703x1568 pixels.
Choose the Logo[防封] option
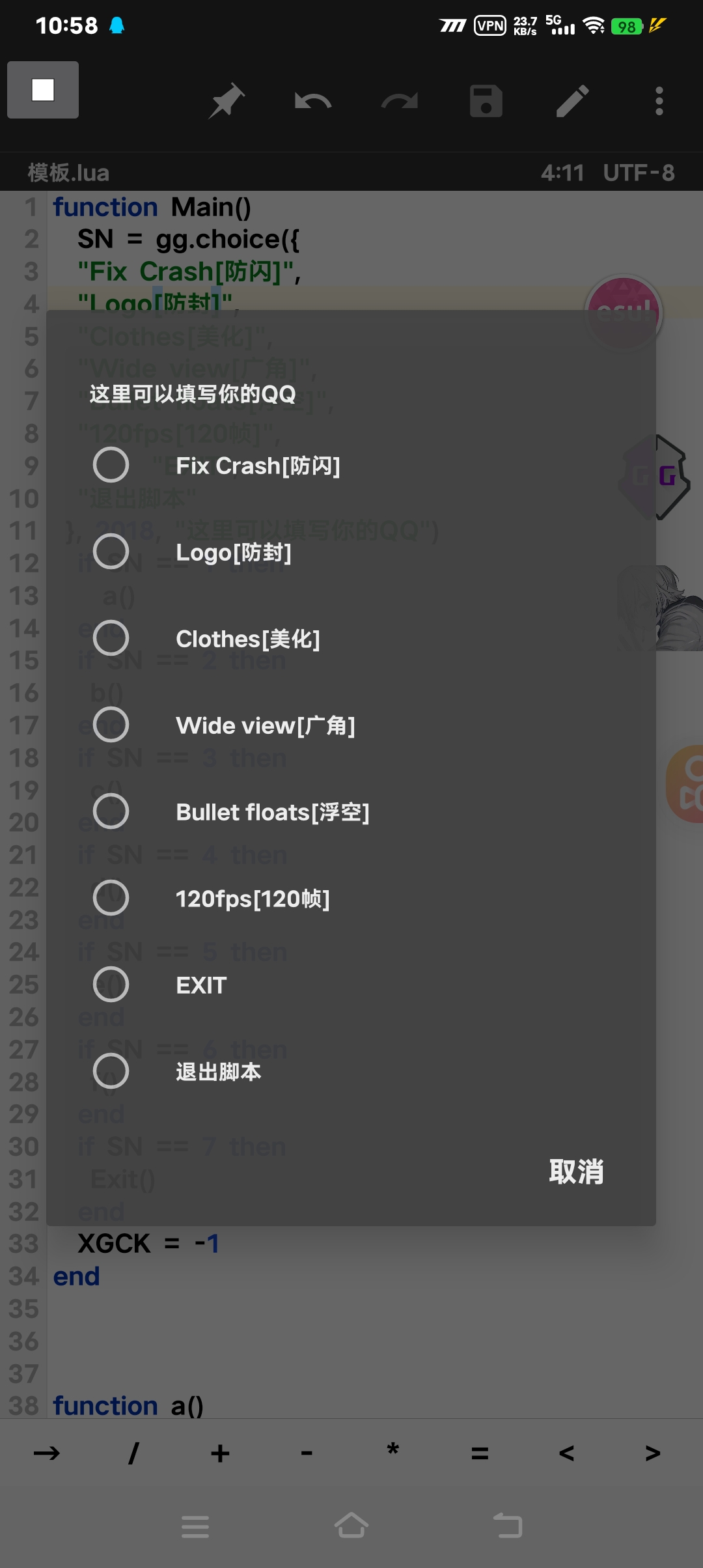350,552
